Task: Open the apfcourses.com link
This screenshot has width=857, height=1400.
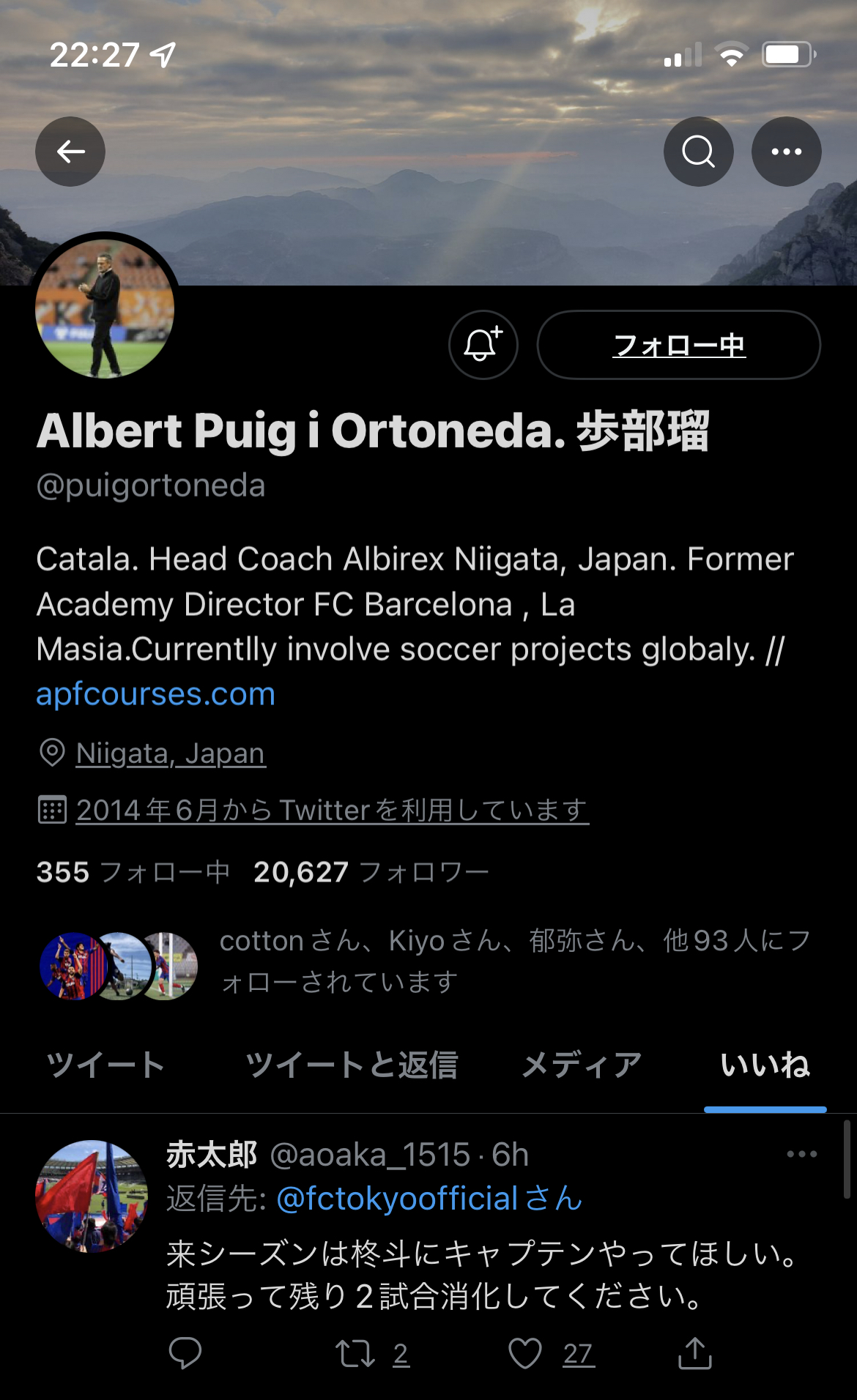Action: (x=156, y=693)
